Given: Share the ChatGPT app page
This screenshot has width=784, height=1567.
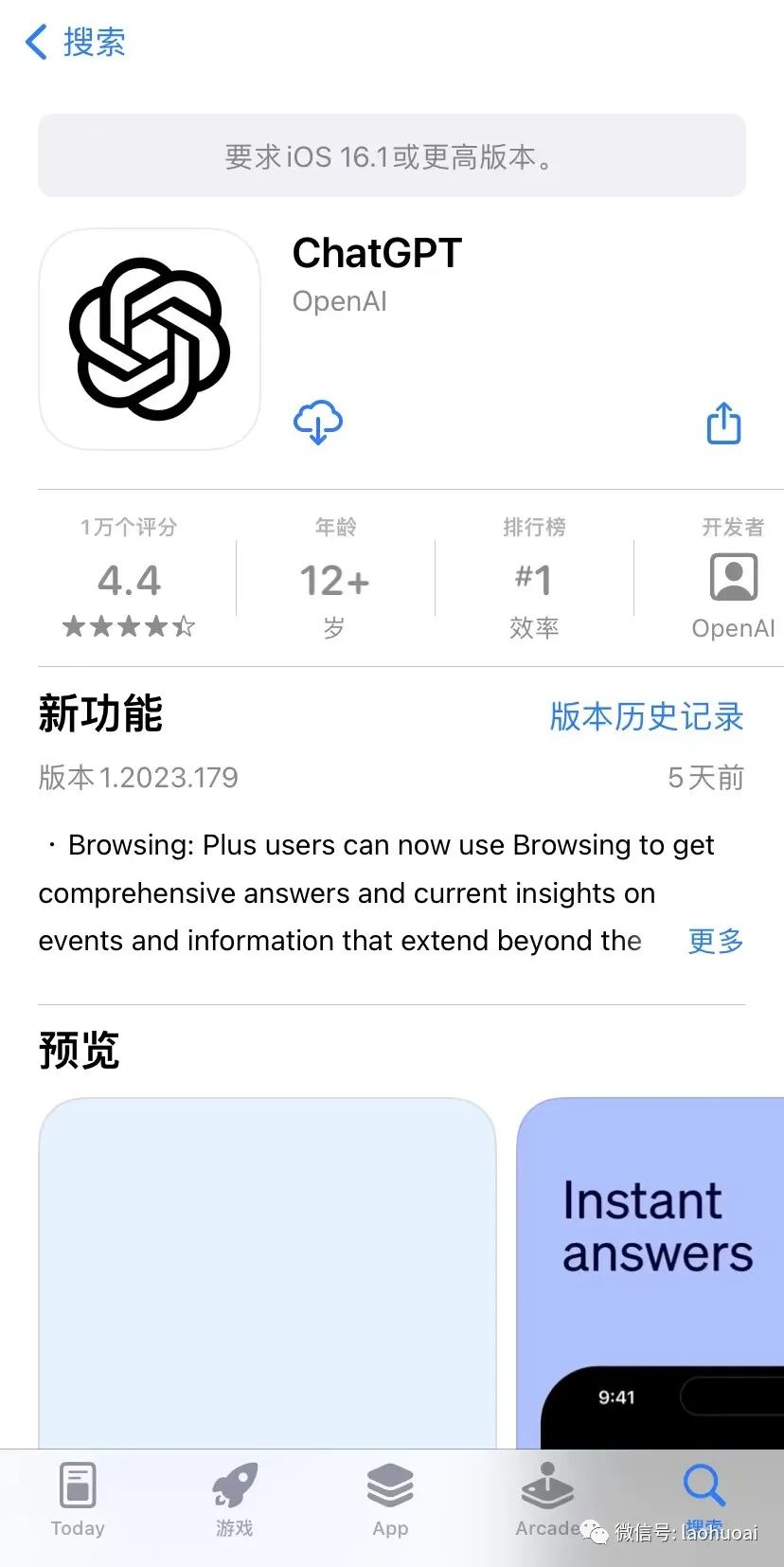Looking at the screenshot, I should pos(724,423).
